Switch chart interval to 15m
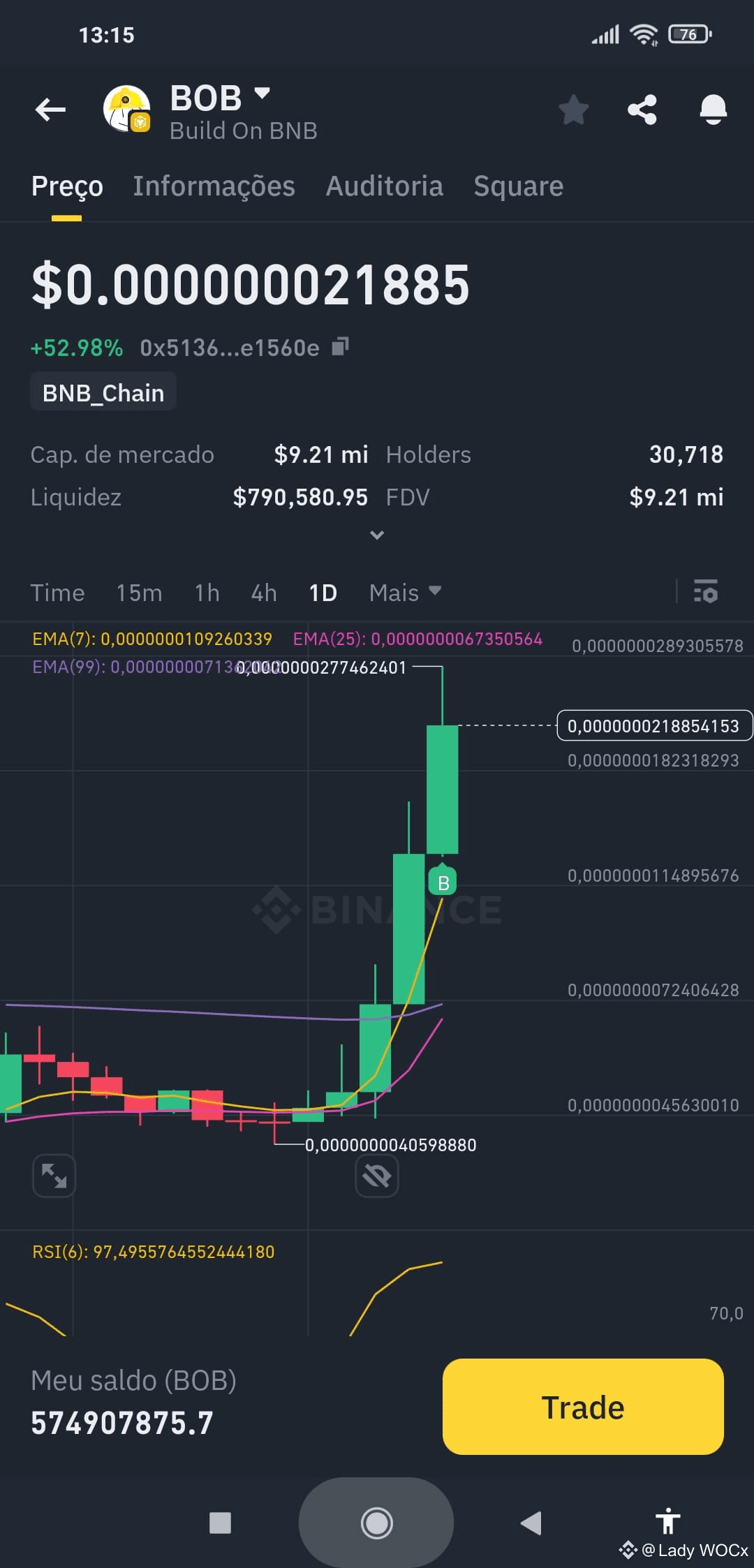754x1568 pixels. (139, 593)
